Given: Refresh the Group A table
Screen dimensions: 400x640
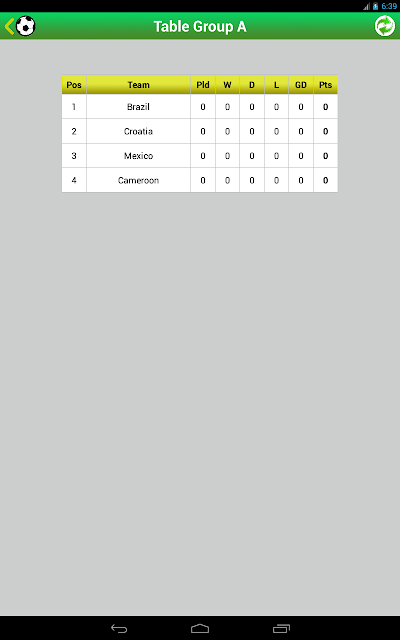Looking at the screenshot, I should (384, 26).
